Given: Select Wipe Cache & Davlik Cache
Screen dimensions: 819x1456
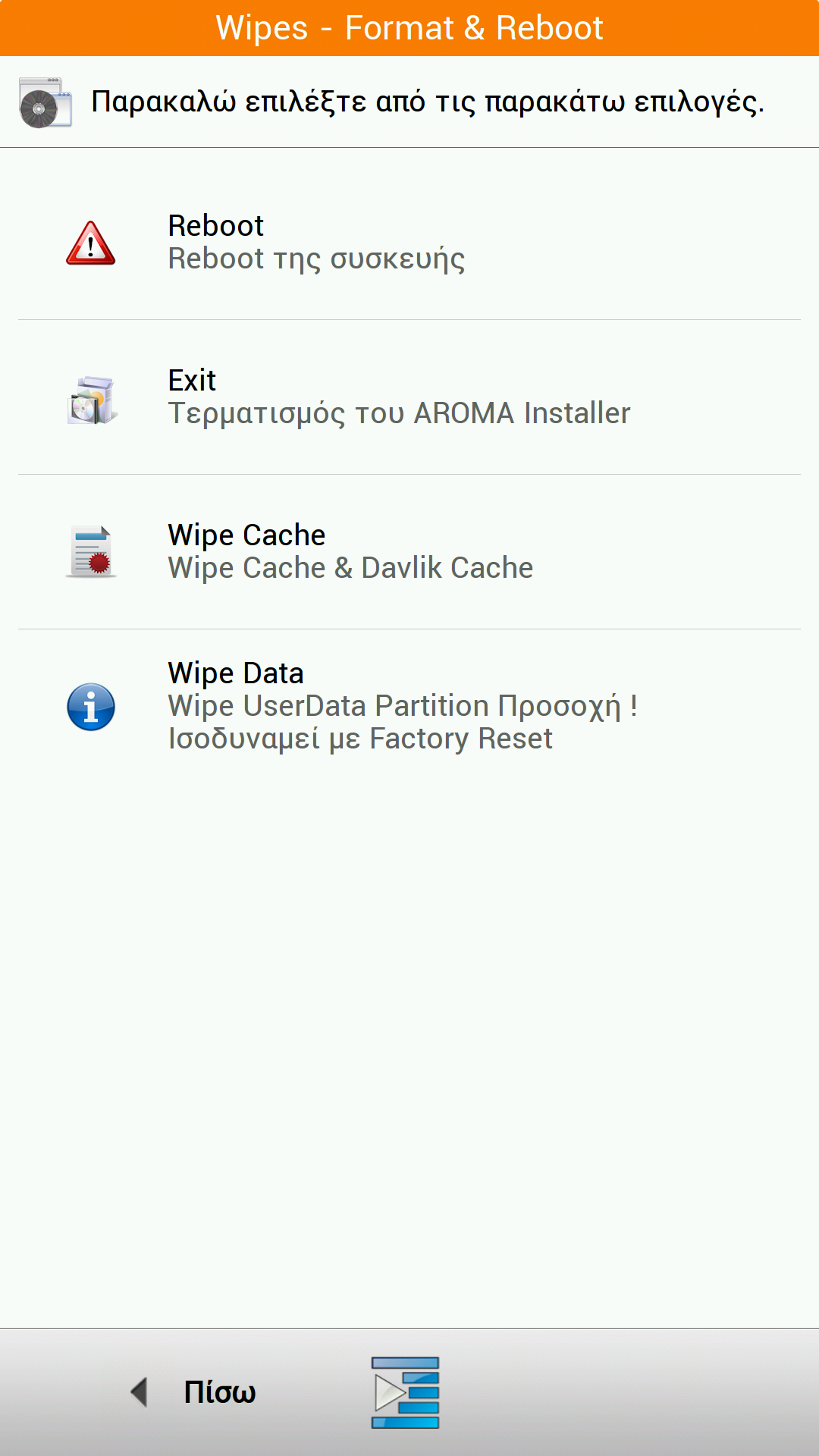Looking at the screenshot, I should tap(409, 552).
